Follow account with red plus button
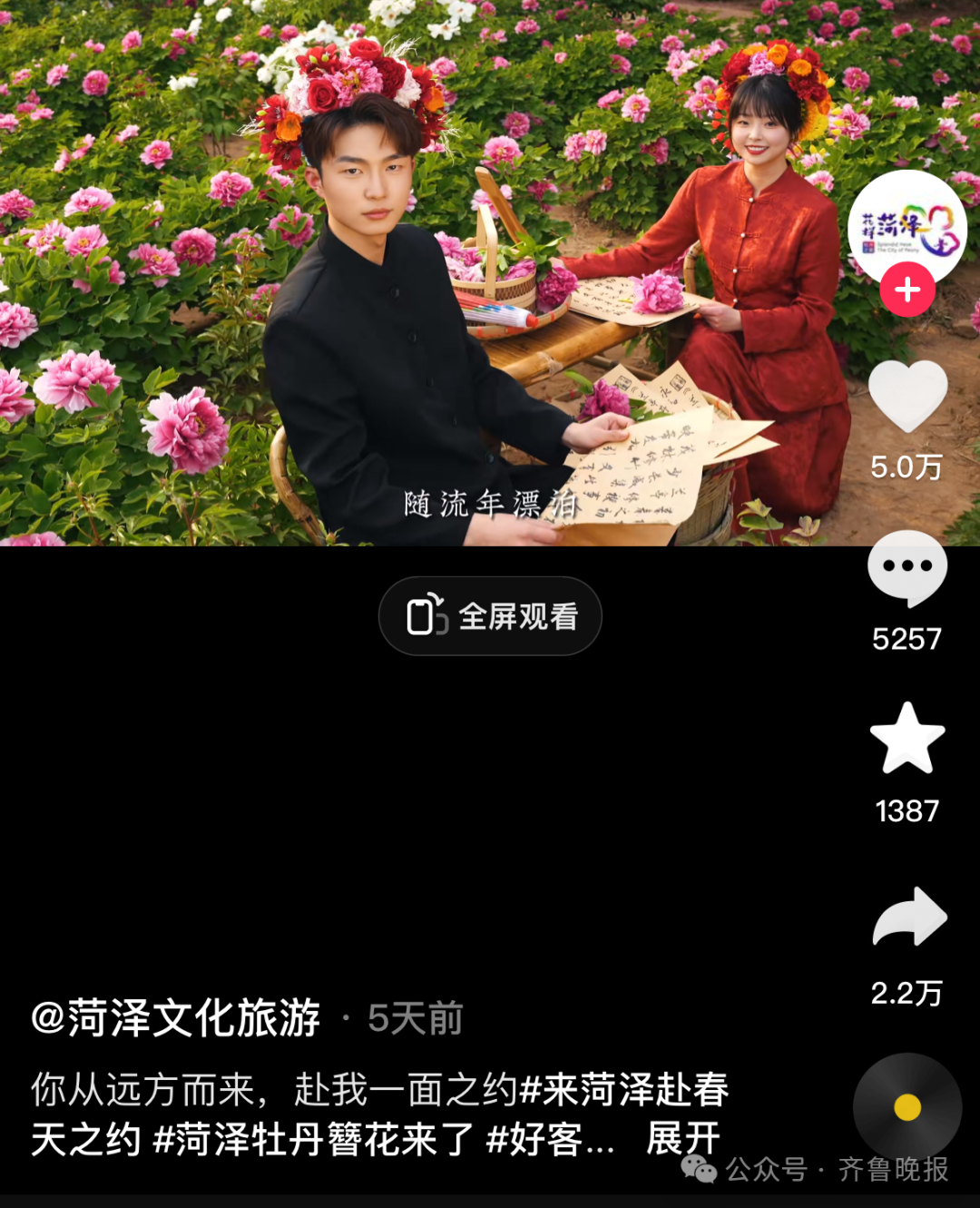Screen dimensions: 980x1208 click(906, 290)
